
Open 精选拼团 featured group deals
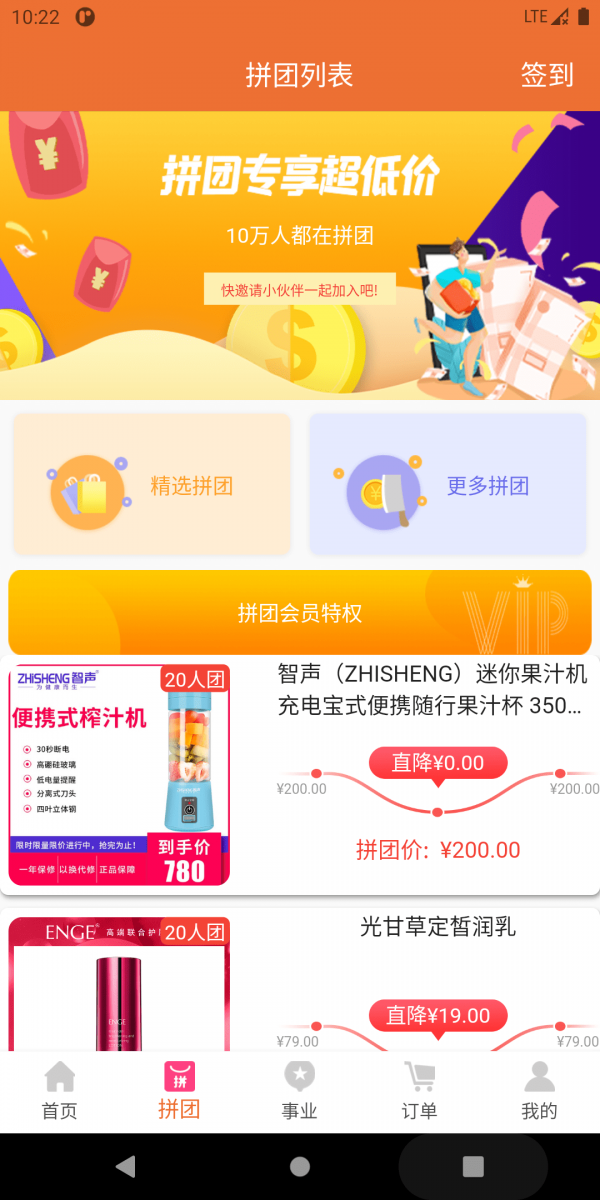(x=152, y=486)
